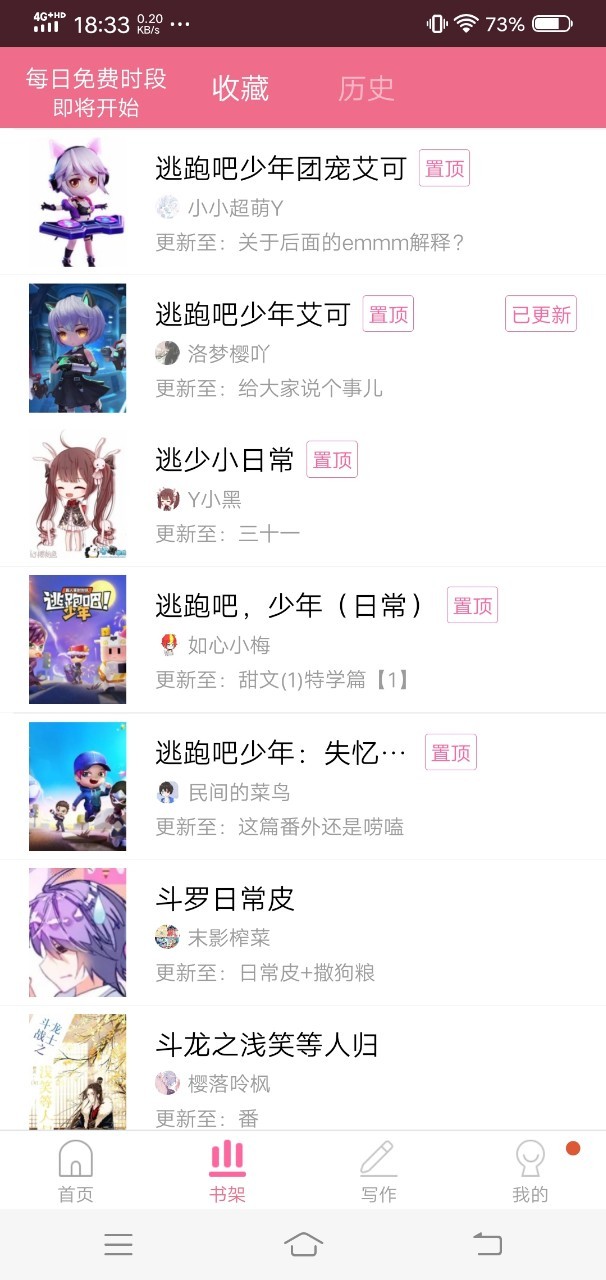Open the book 逃少小日常
606x1280 pixels.
click(303, 494)
